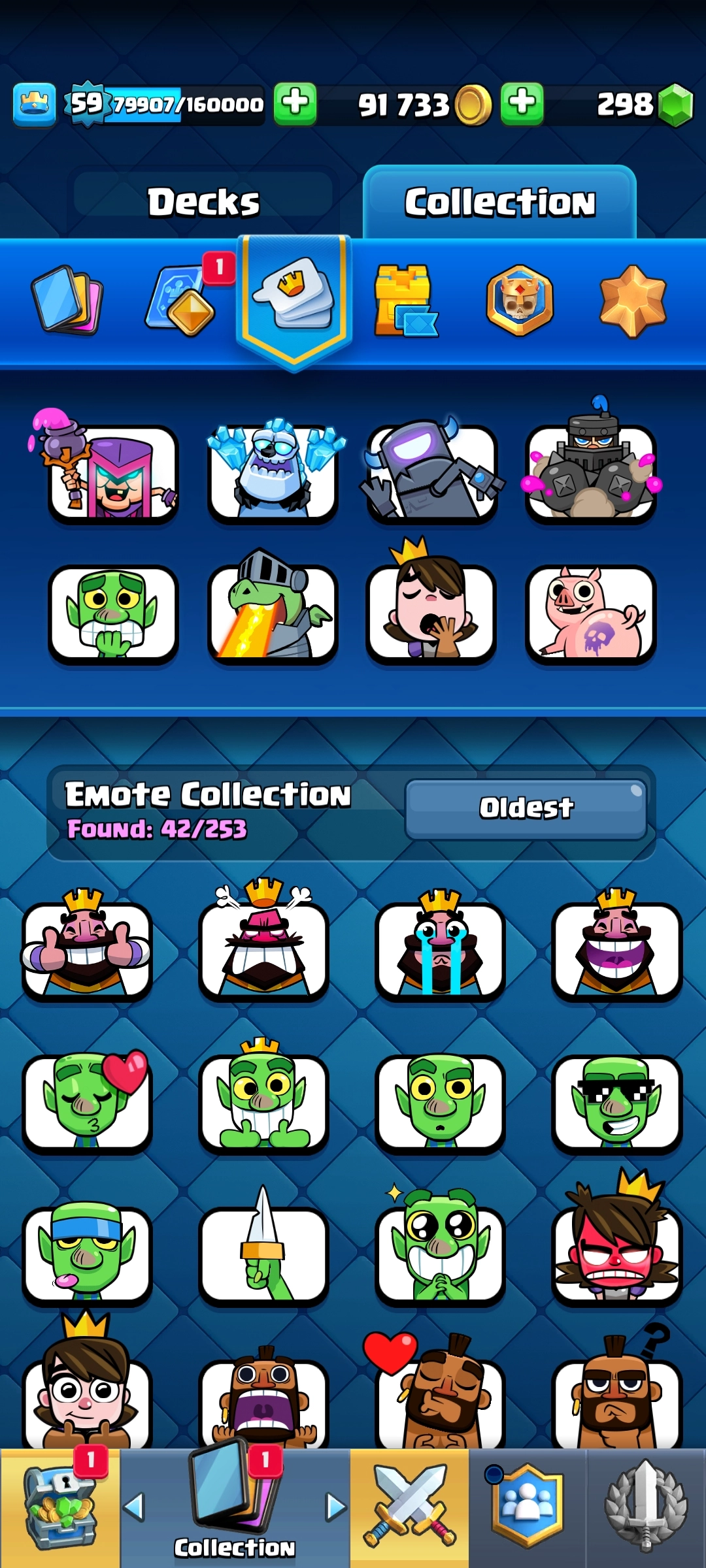Switch to the Decks tab
The height and width of the screenshot is (1568, 706).
[203, 201]
